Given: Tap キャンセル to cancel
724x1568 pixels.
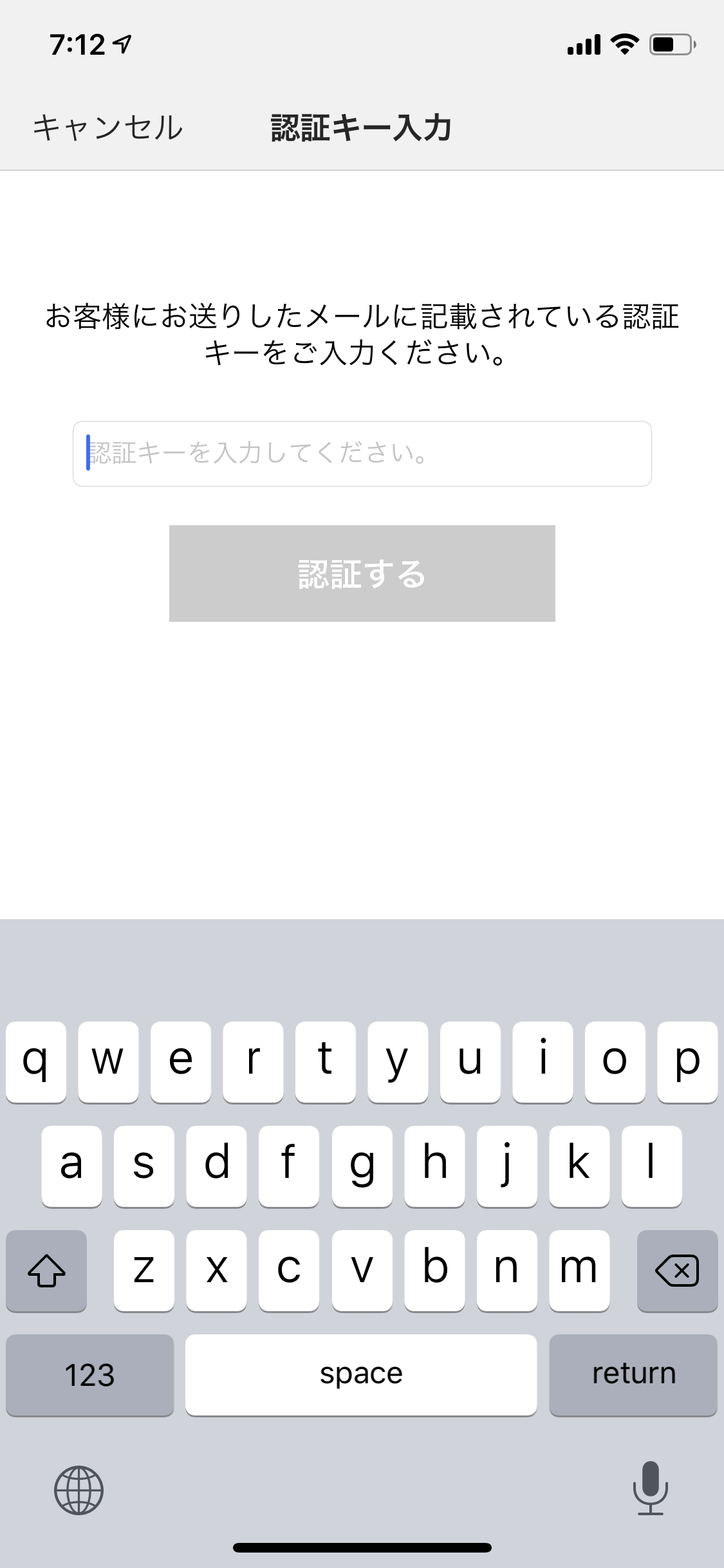Looking at the screenshot, I should coord(108,127).
